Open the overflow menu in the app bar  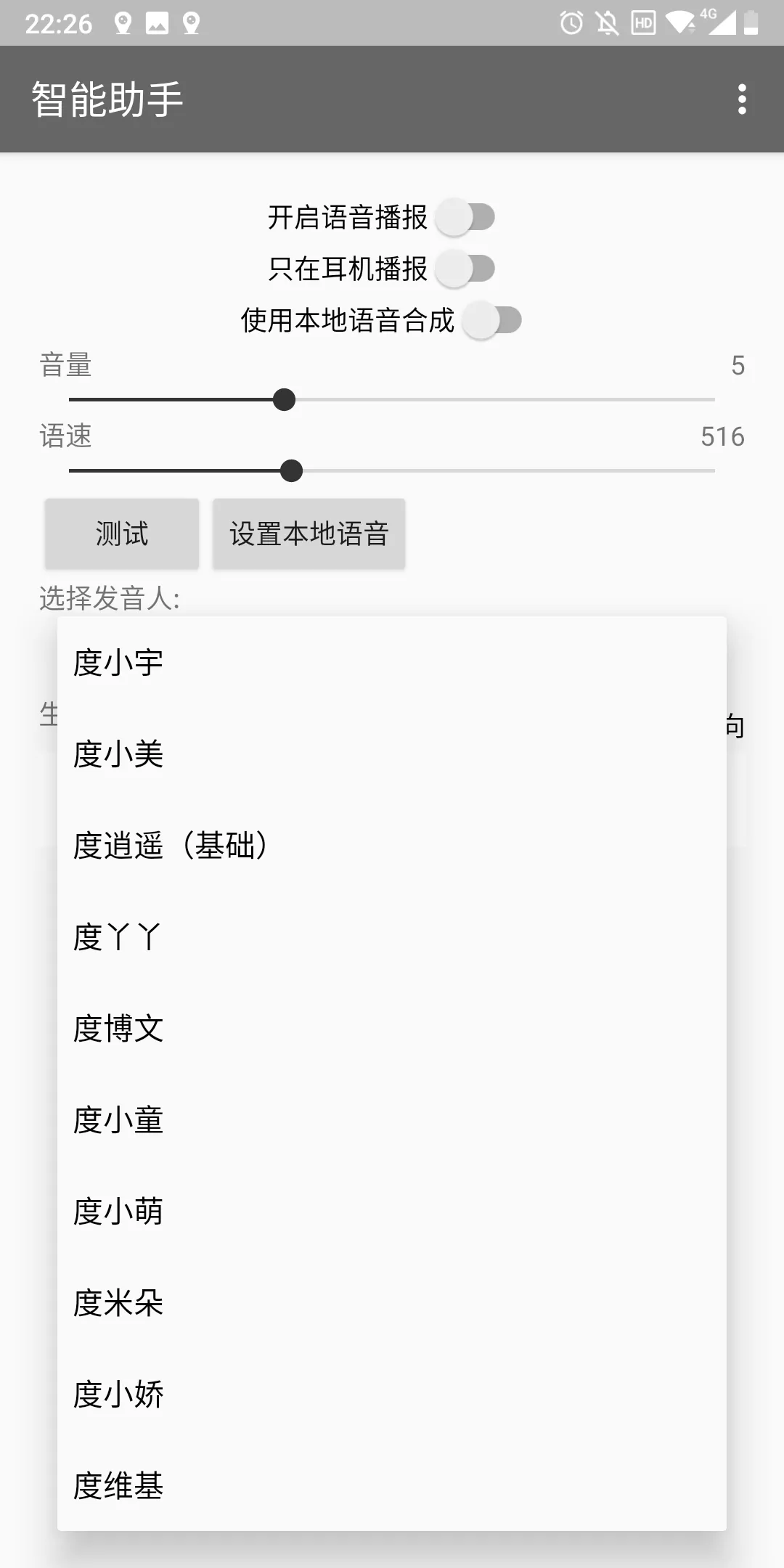741,99
